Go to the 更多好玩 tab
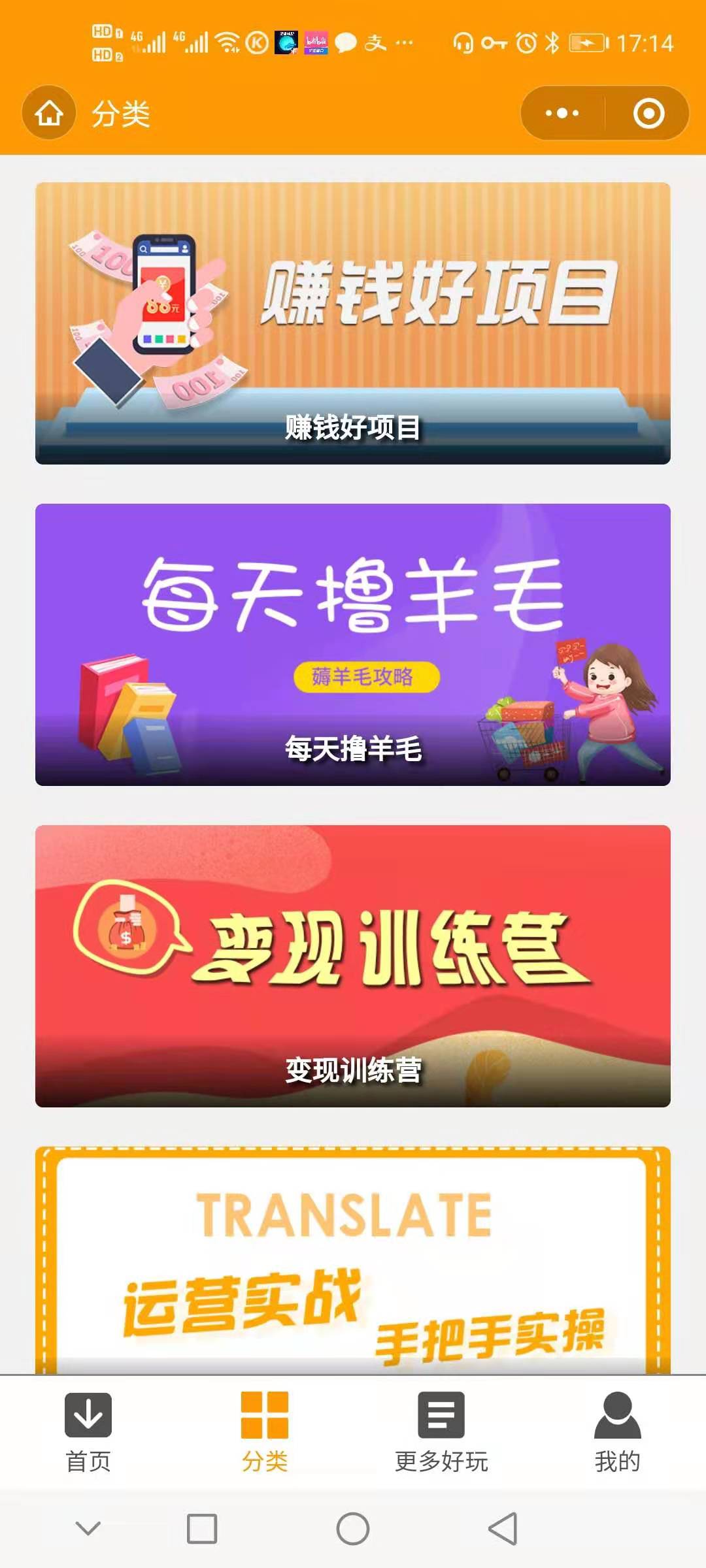This screenshot has width=706, height=1568. pos(441,1432)
